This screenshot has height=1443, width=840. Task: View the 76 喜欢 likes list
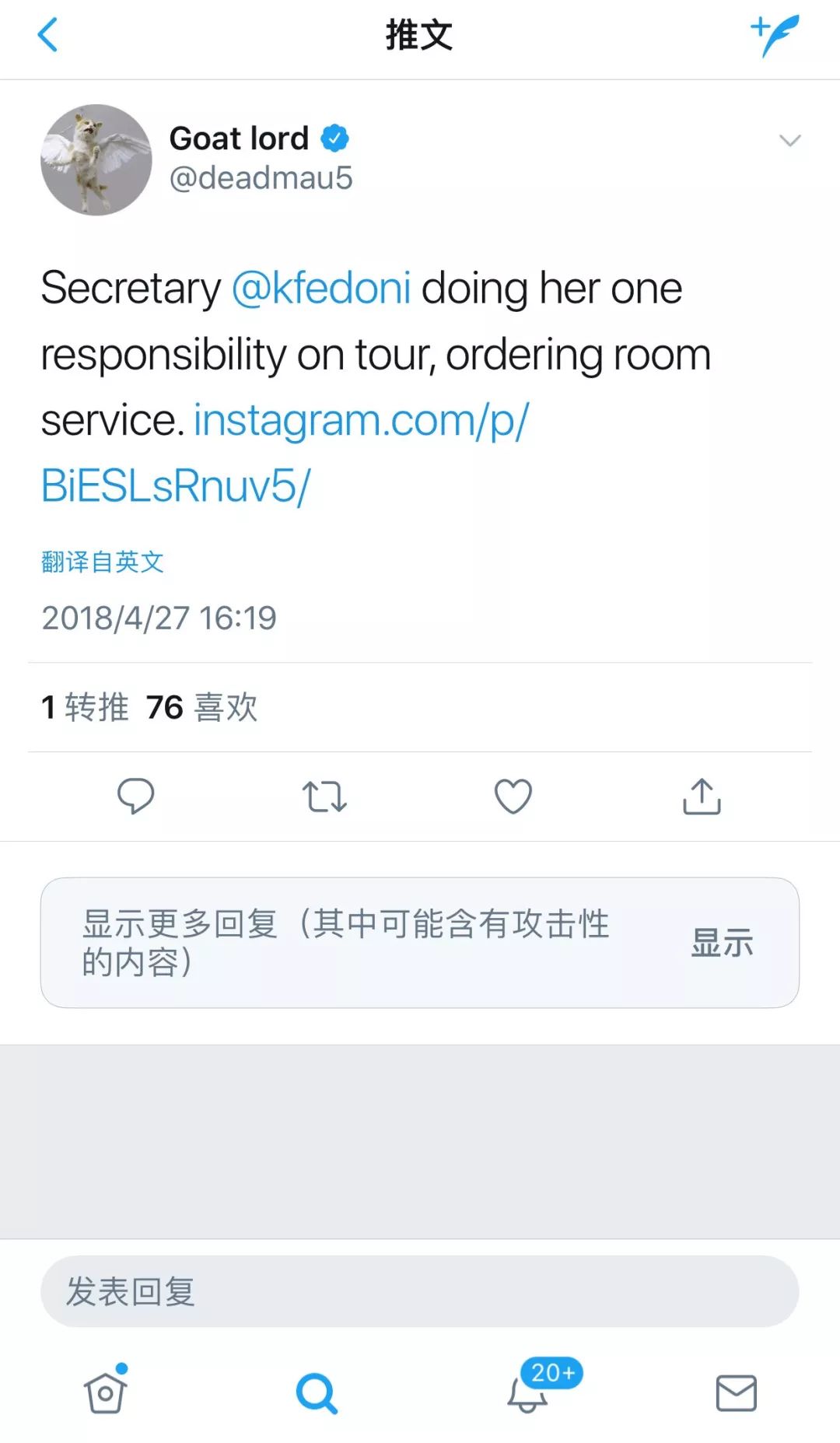click(202, 707)
